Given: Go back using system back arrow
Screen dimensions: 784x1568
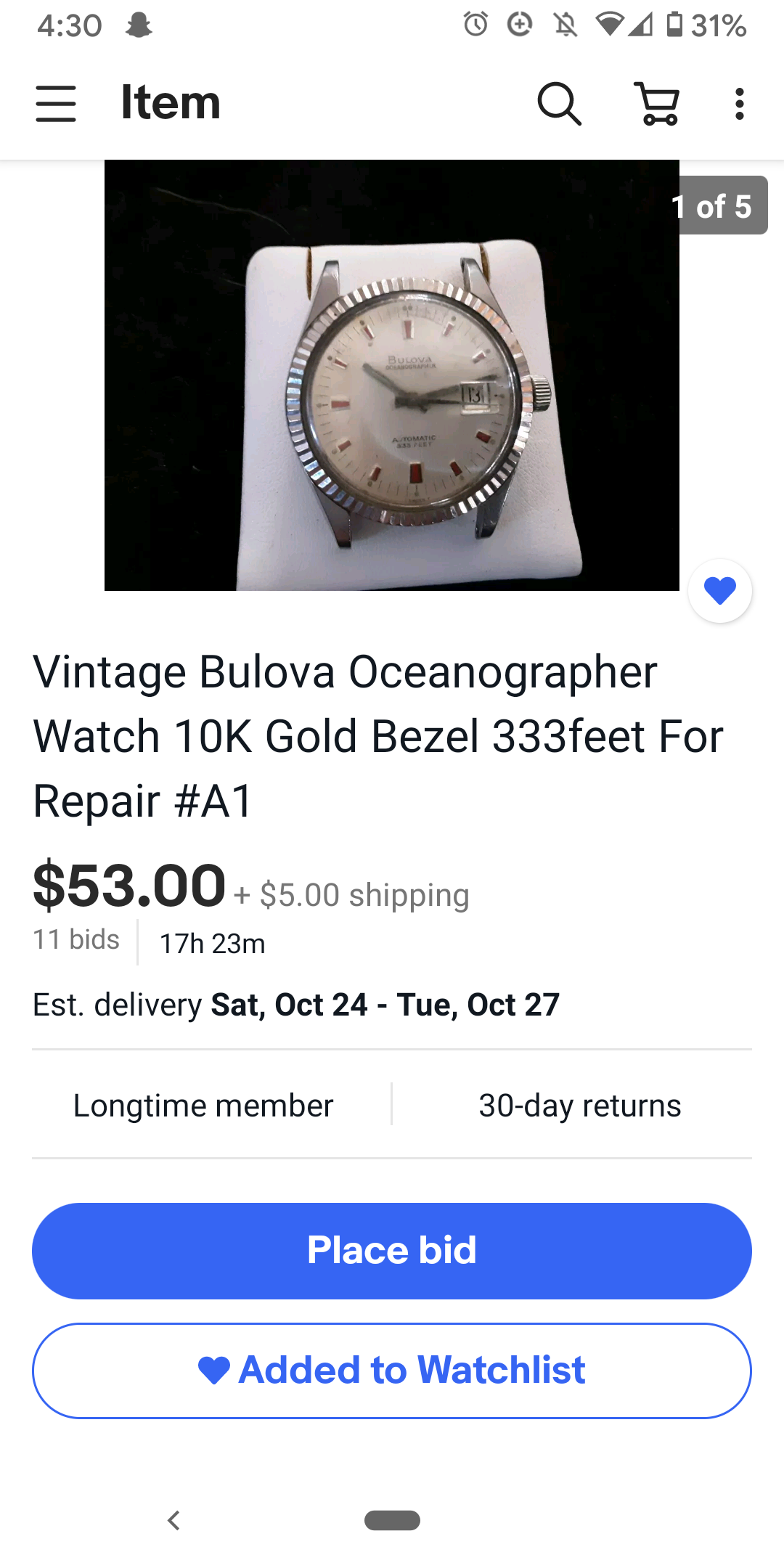Looking at the screenshot, I should (173, 1520).
